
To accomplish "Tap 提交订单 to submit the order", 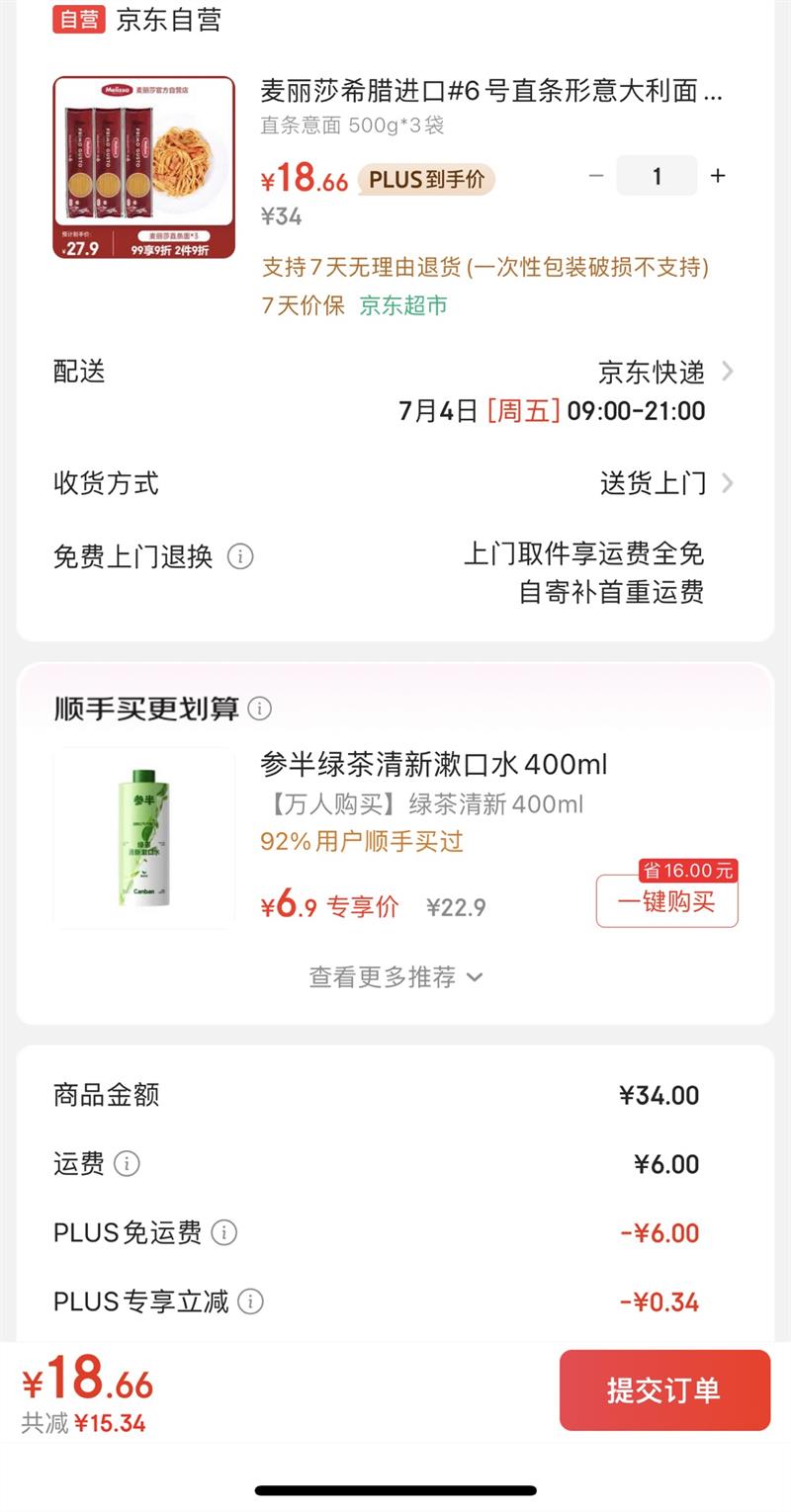I will (664, 1389).
